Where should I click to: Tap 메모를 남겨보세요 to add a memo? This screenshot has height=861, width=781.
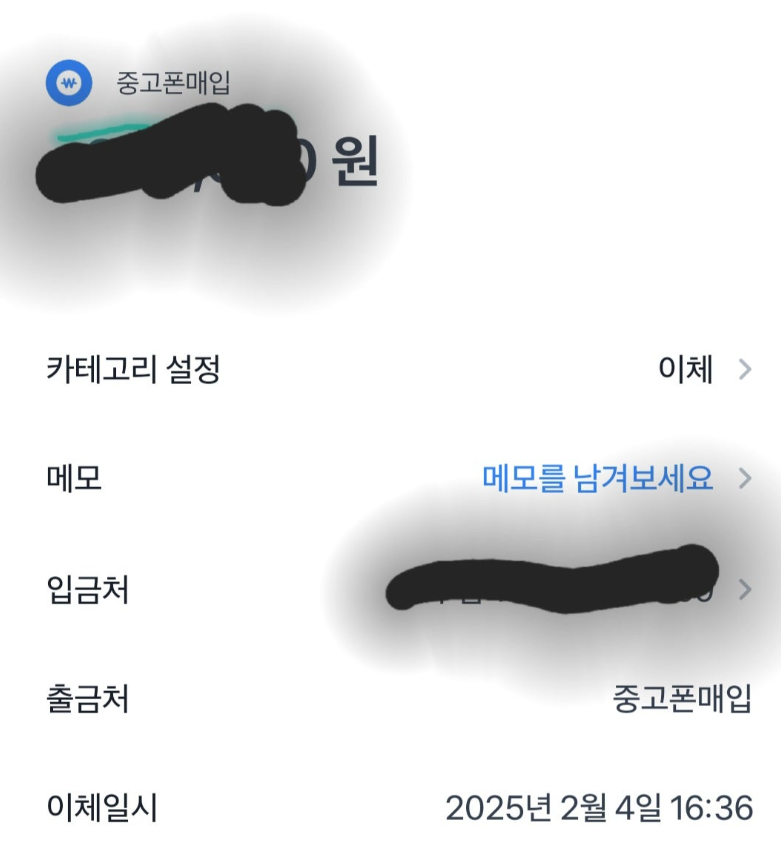(598, 479)
